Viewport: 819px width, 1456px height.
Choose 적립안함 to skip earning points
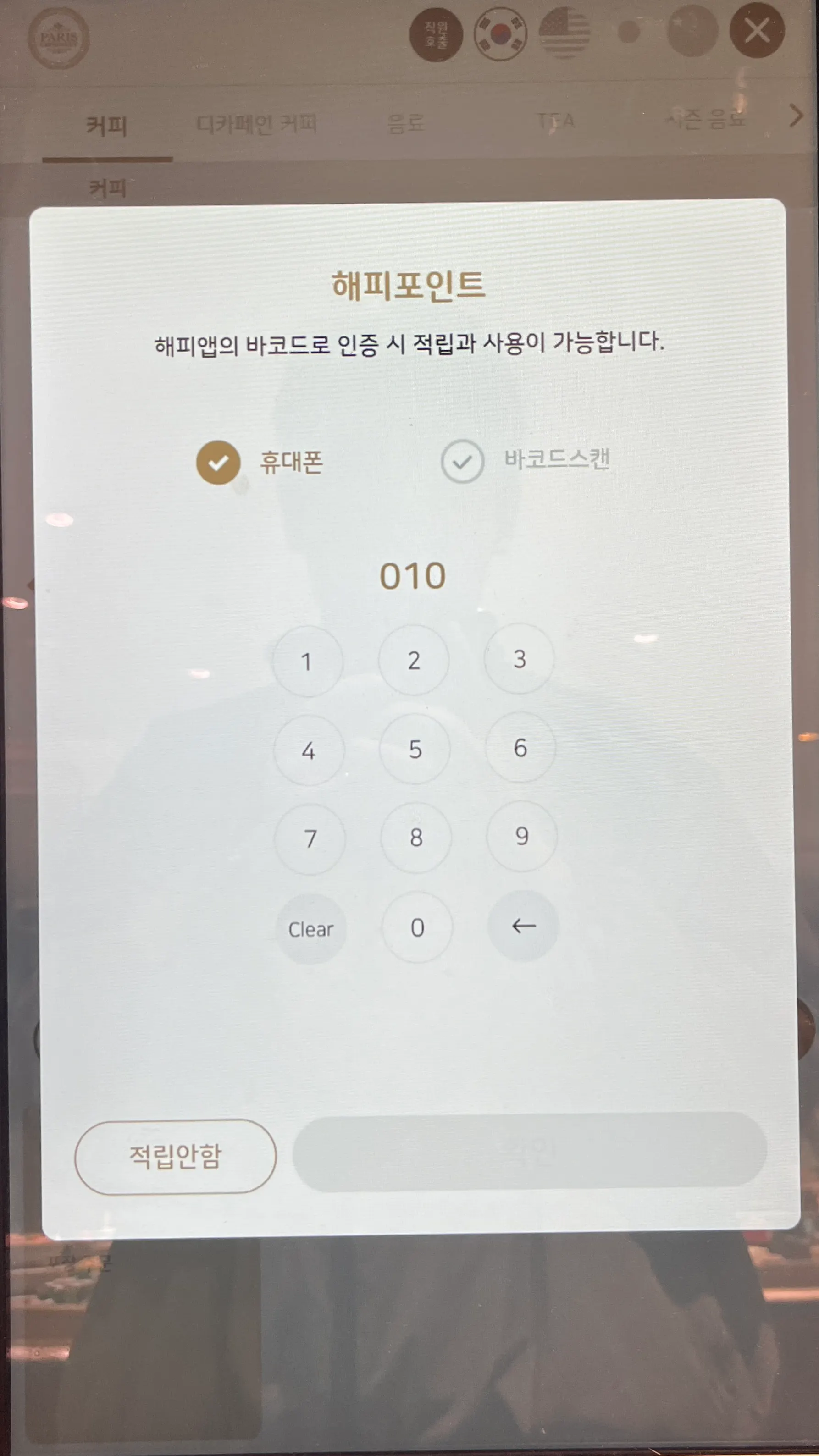175,1157
